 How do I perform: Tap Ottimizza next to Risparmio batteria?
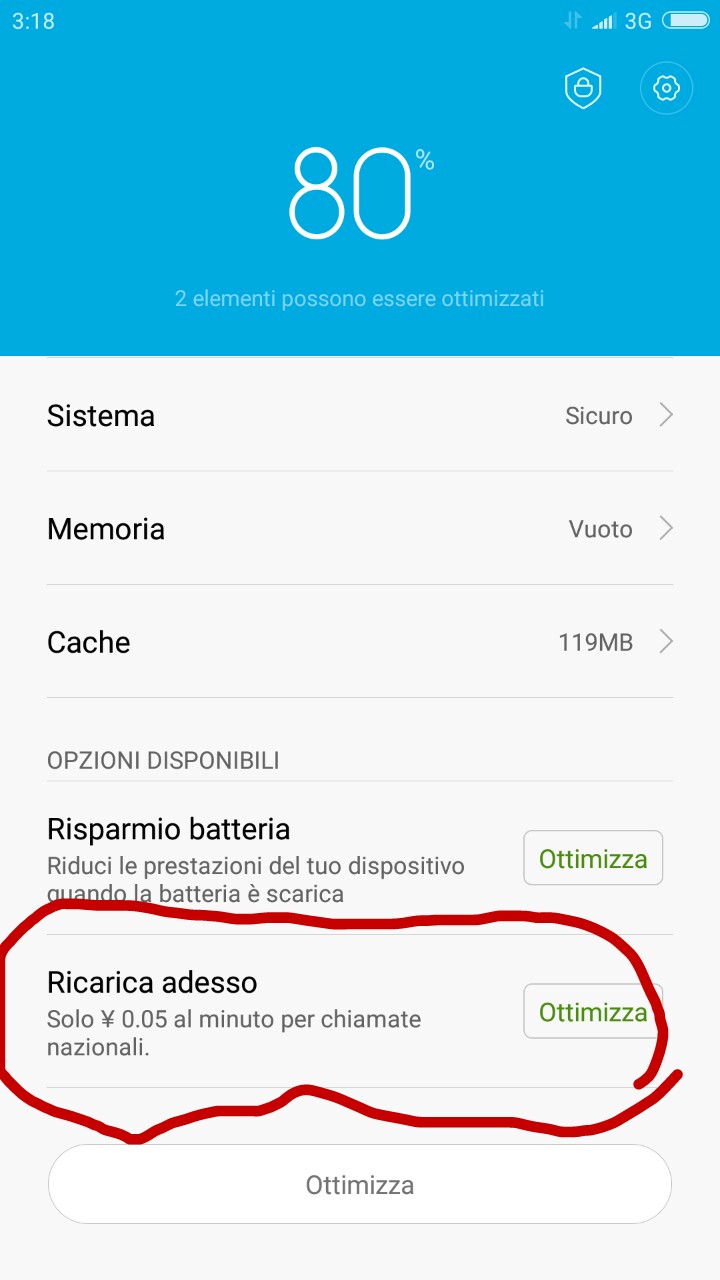tap(593, 858)
